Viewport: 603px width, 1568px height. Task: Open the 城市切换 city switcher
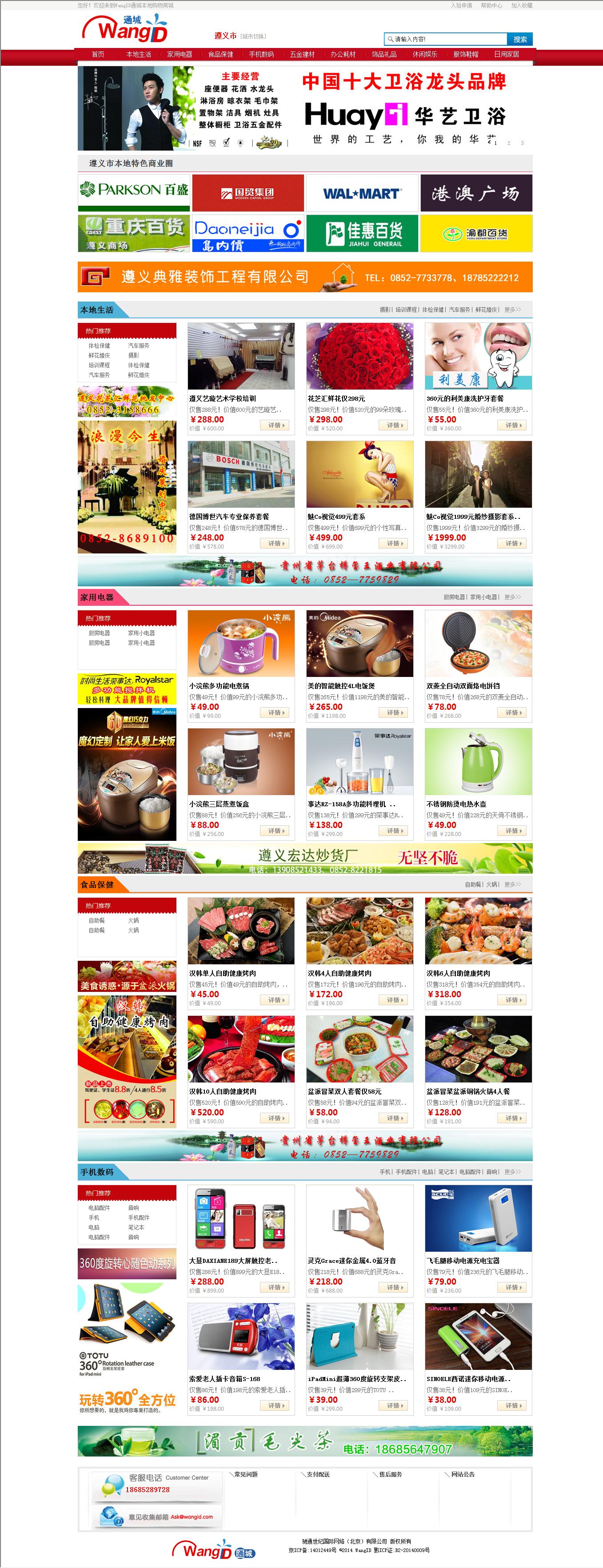coord(253,36)
